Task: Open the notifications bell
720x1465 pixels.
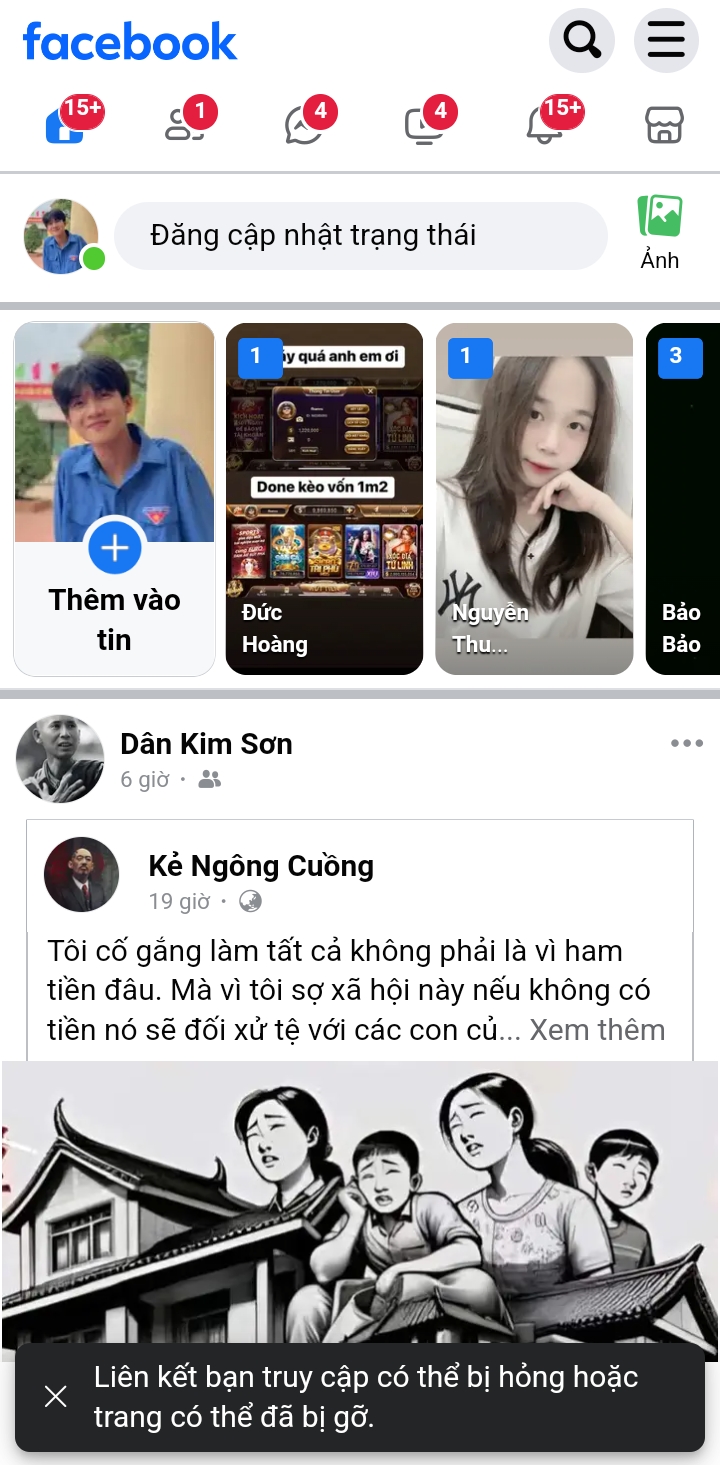Action: tap(545, 124)
